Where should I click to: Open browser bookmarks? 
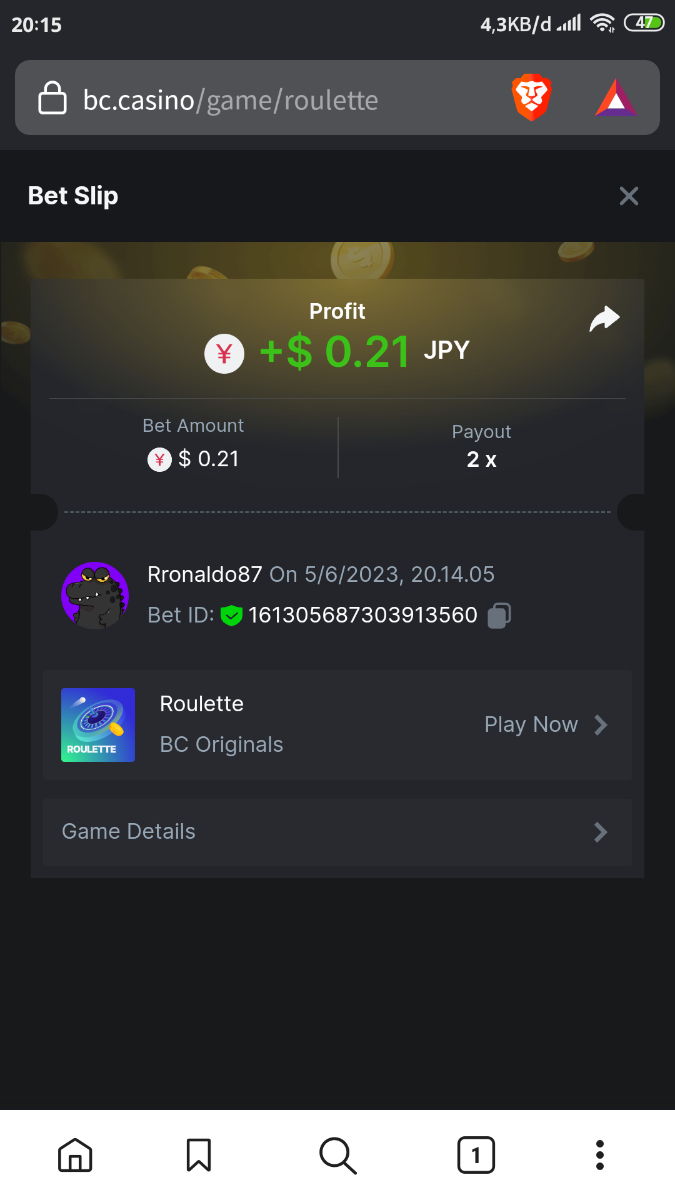199,1155
